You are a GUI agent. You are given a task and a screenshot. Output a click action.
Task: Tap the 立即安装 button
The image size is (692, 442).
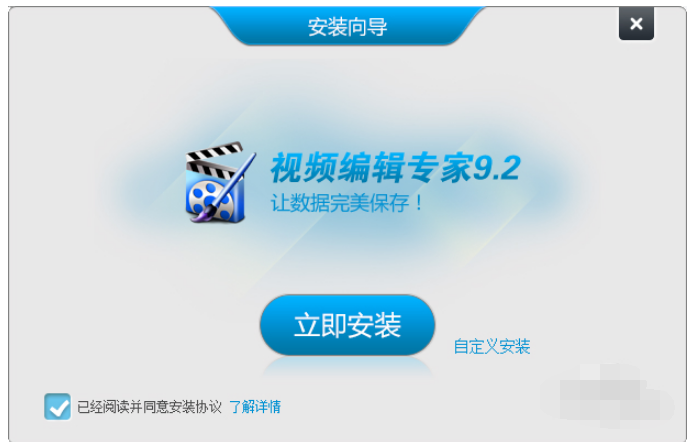point(347,325)
